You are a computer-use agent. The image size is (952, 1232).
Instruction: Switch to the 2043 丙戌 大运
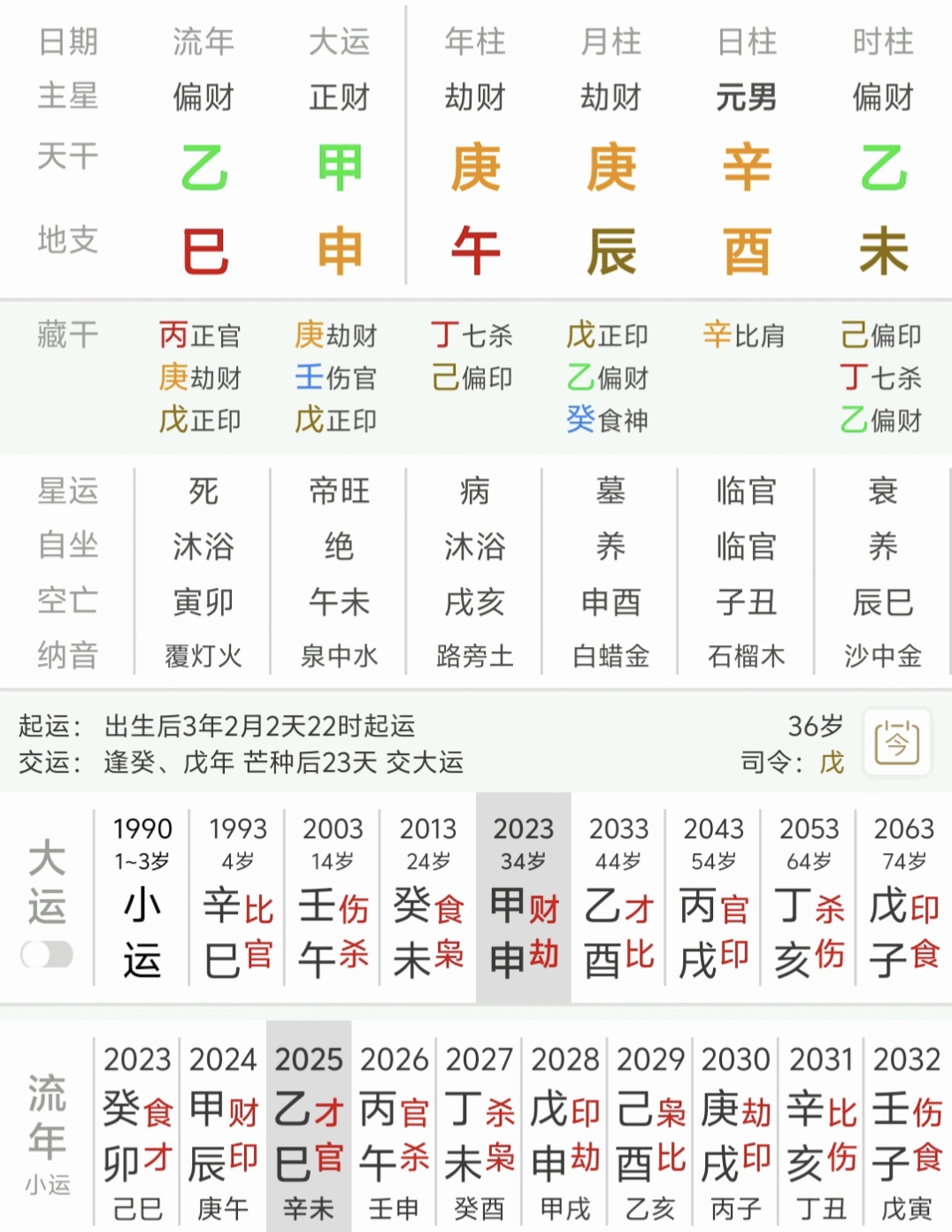[714, 898]
